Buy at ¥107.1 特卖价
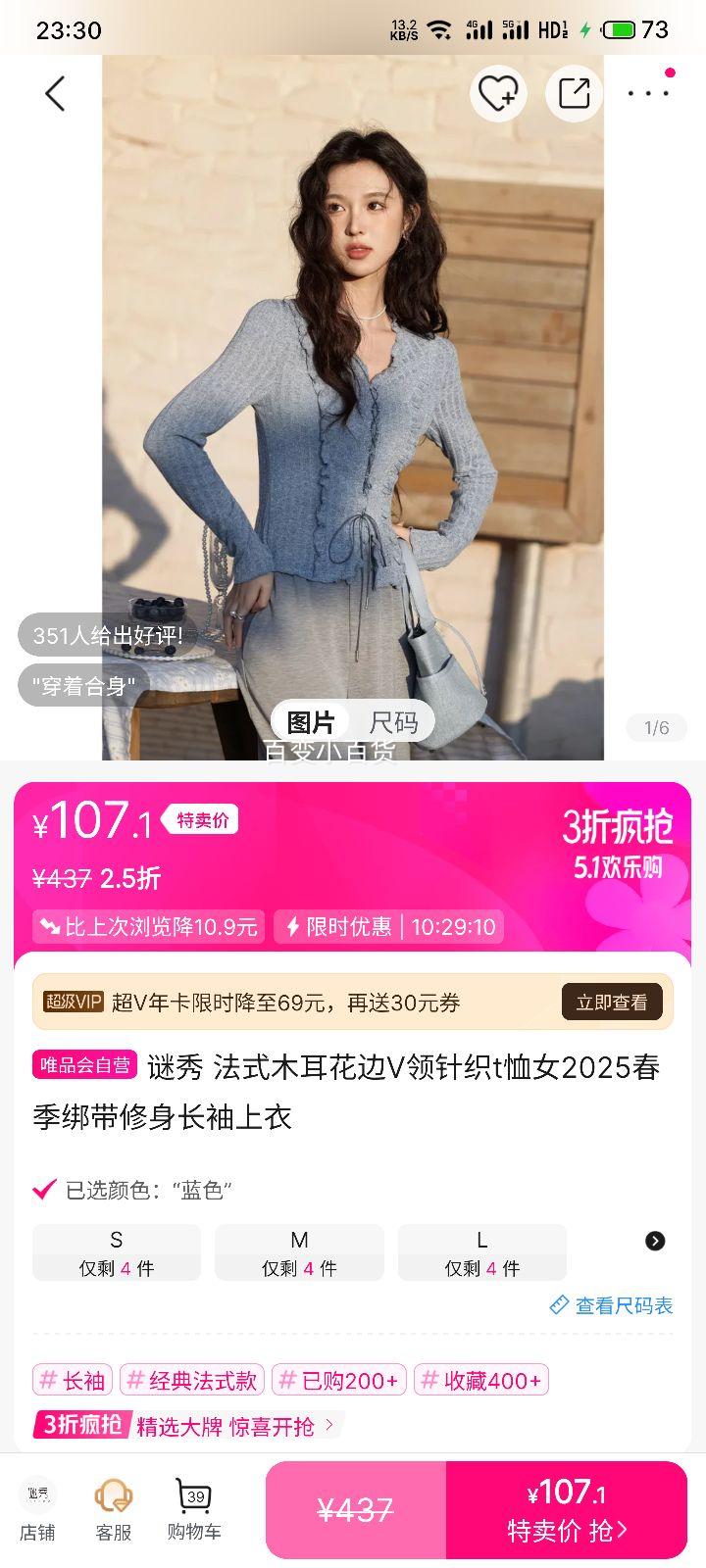 (x=567, y=1509)
